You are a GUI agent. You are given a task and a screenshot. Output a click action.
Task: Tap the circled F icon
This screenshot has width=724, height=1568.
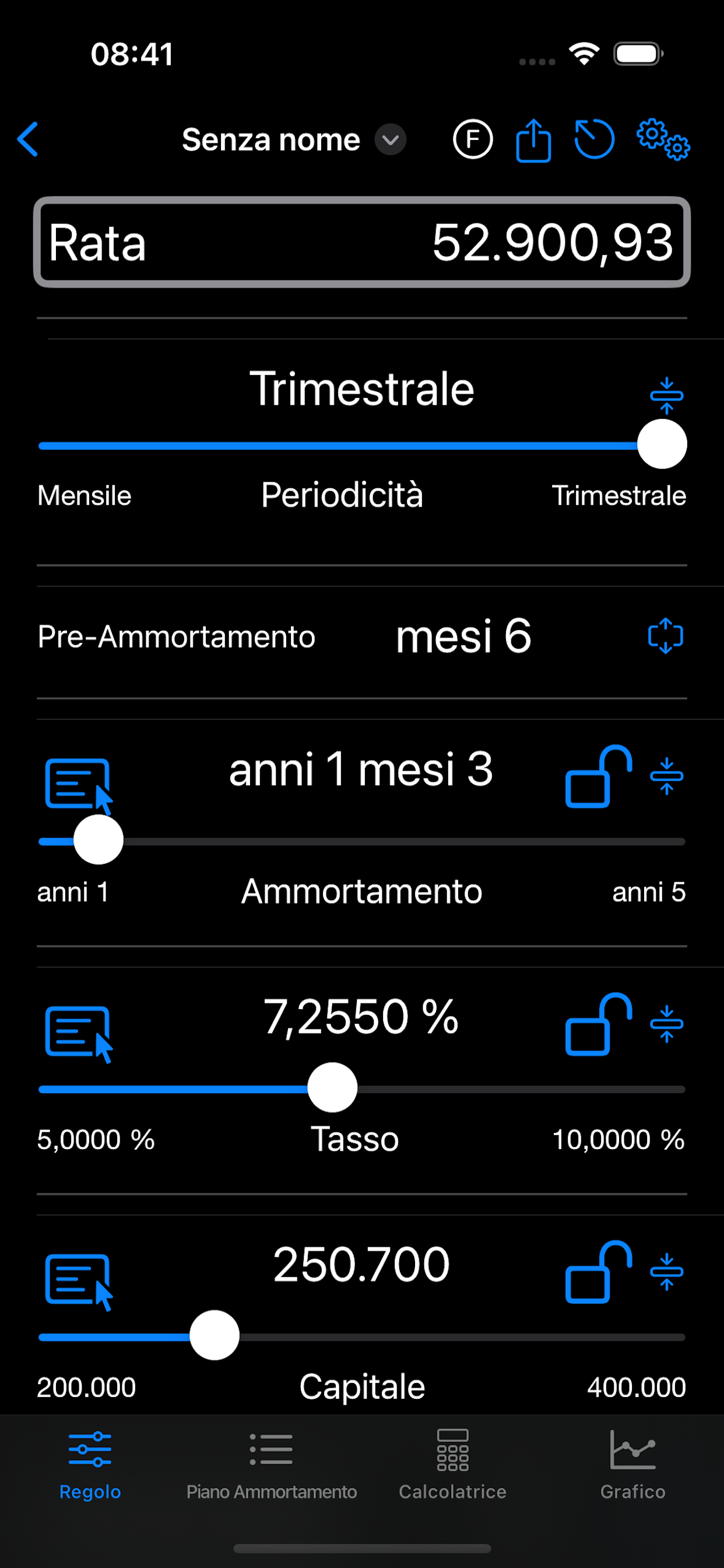(x=472, y=139)
